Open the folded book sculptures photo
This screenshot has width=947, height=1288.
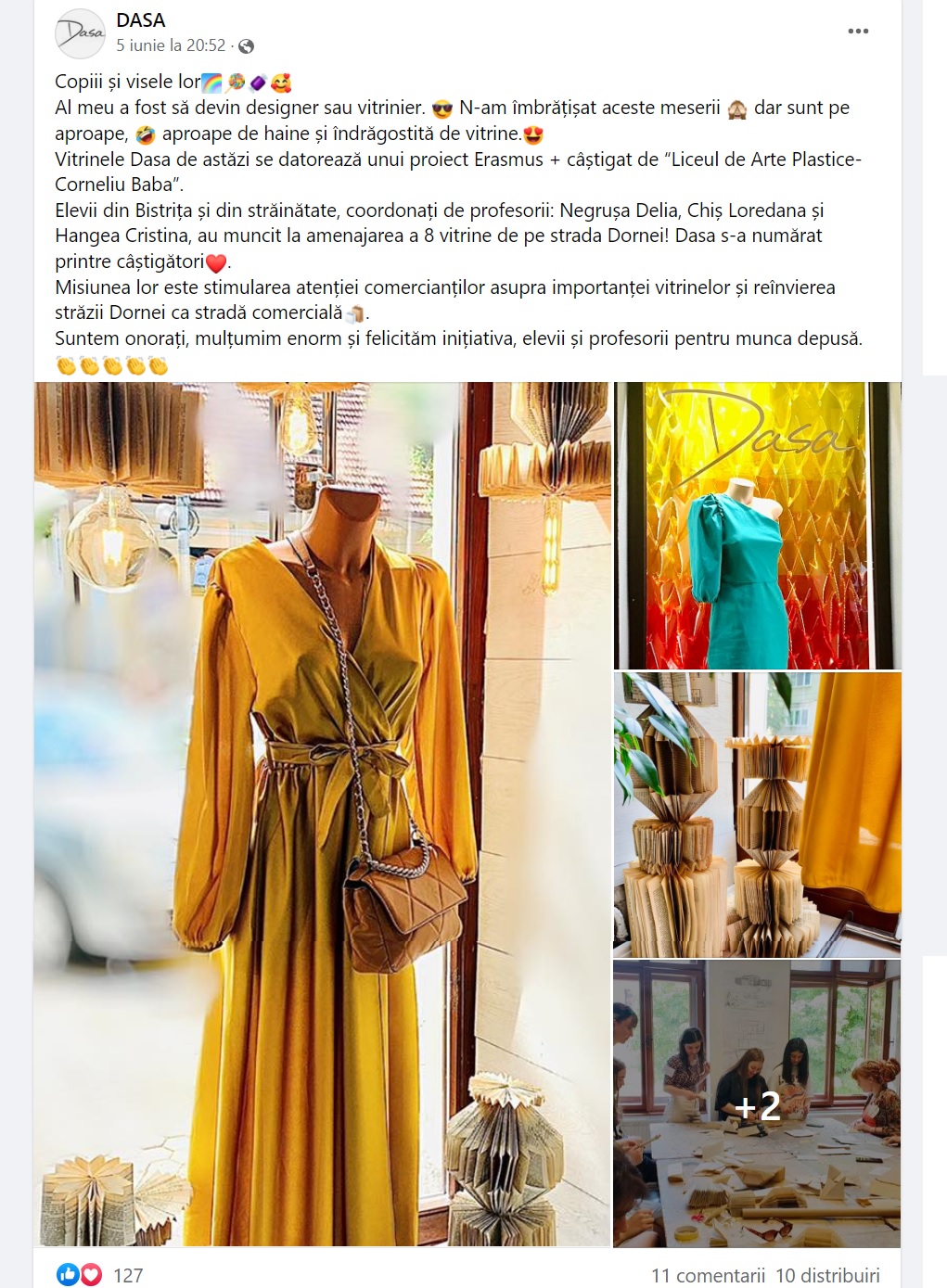(757, 814)
